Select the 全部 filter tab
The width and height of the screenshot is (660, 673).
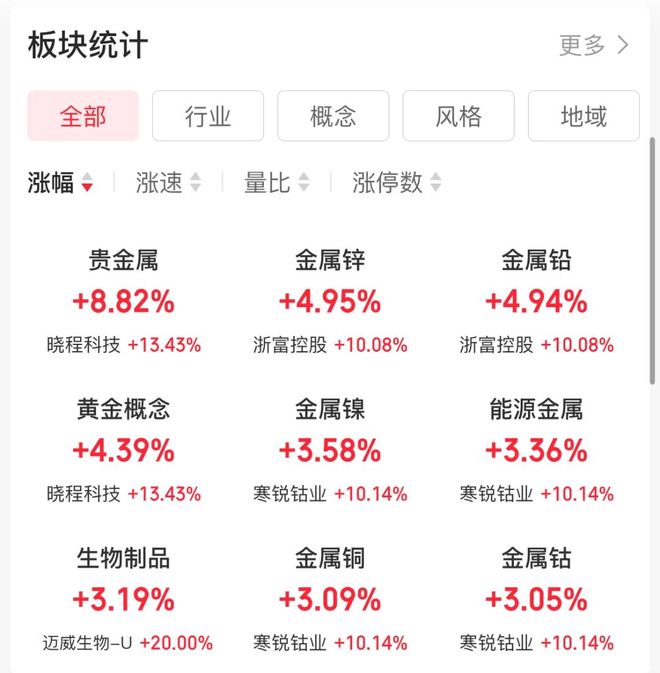tap(83, 116)
